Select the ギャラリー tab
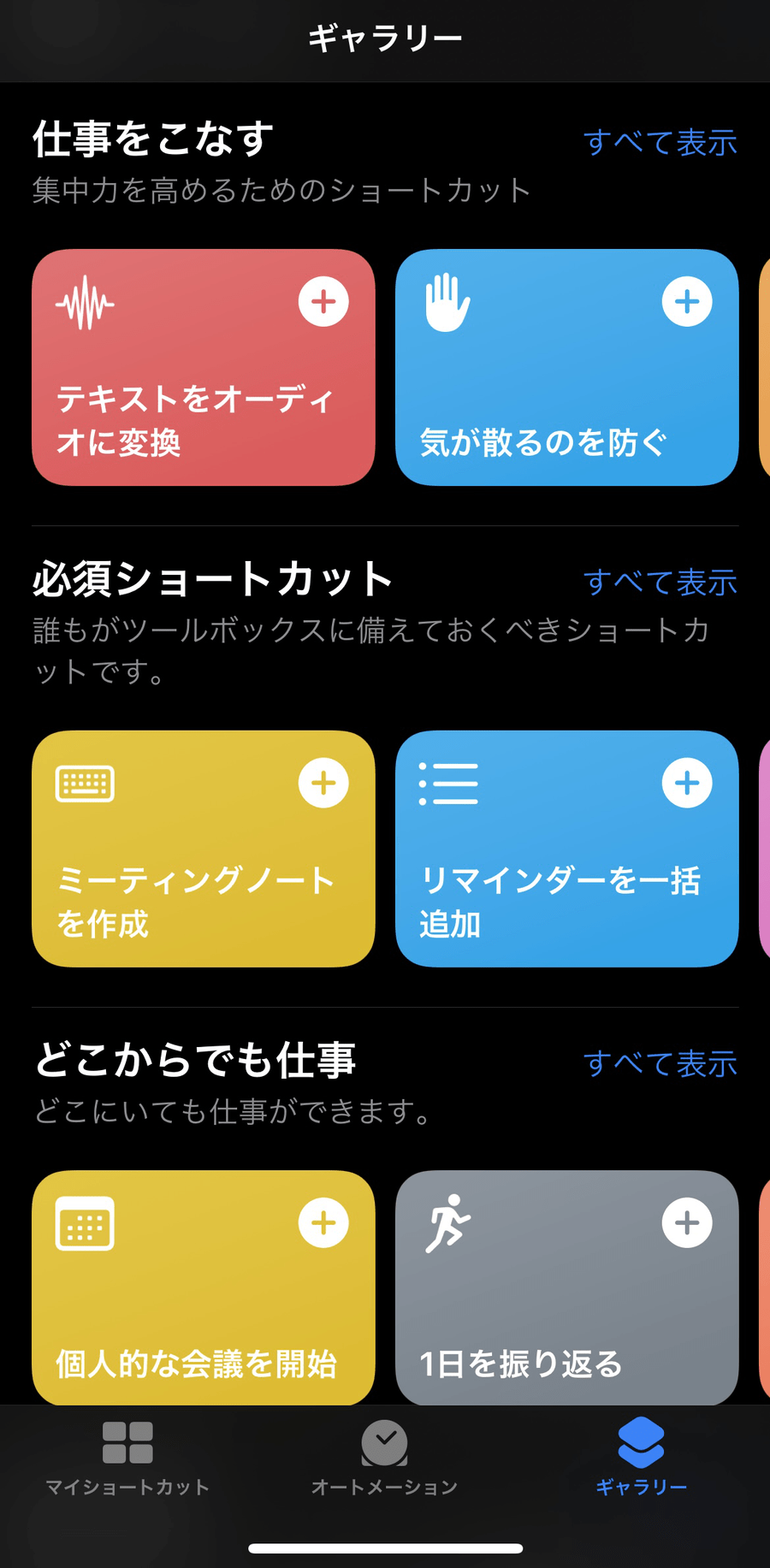The width and height of the screenshot is (770, 1568). [x=641, y=1459]
